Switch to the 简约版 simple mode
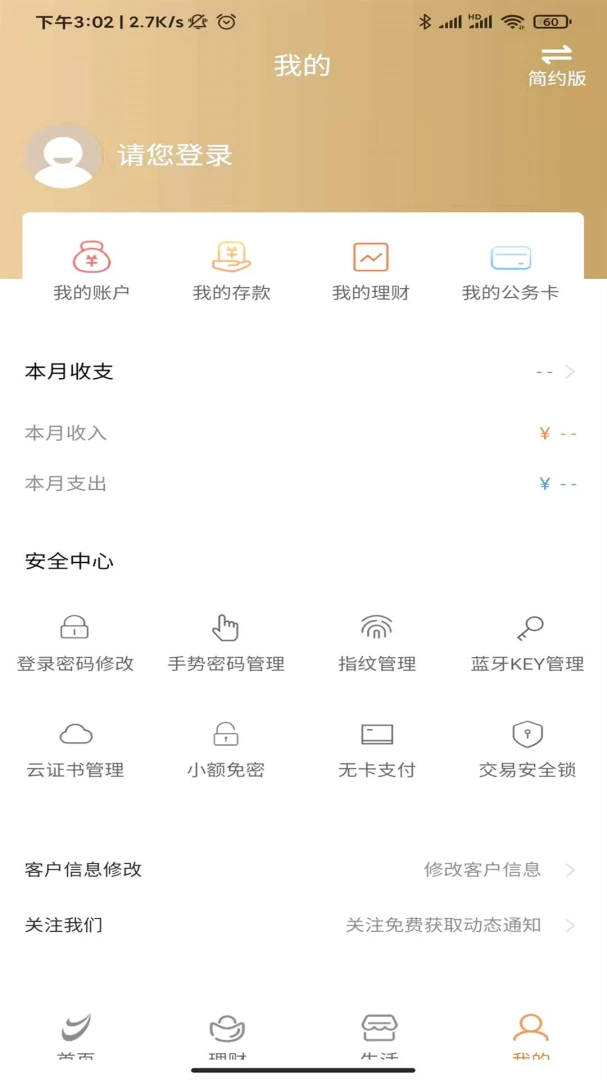Viewport: 607px width, 1080px height. click(x=557, y=66)
